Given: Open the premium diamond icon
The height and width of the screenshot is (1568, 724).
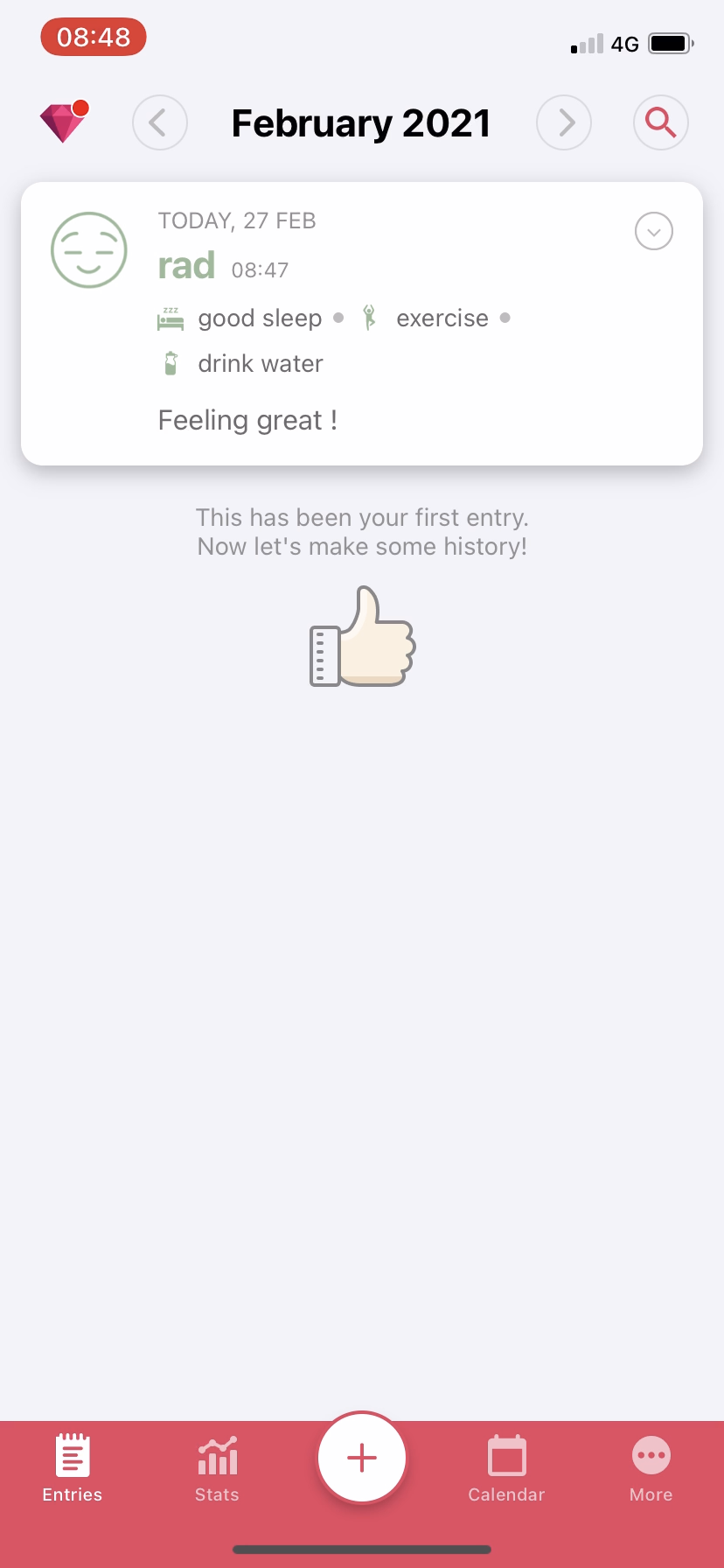Looking at the screenshot, I should (64, 122).
